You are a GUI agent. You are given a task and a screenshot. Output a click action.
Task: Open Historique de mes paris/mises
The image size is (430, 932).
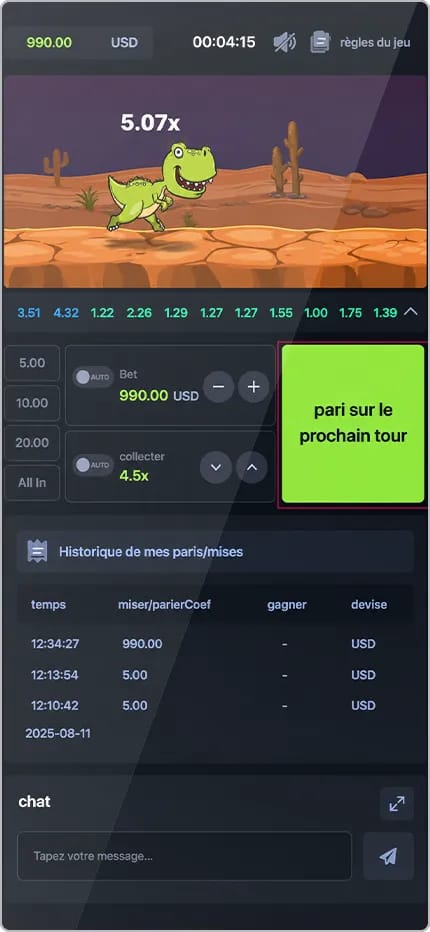point(215,552)
